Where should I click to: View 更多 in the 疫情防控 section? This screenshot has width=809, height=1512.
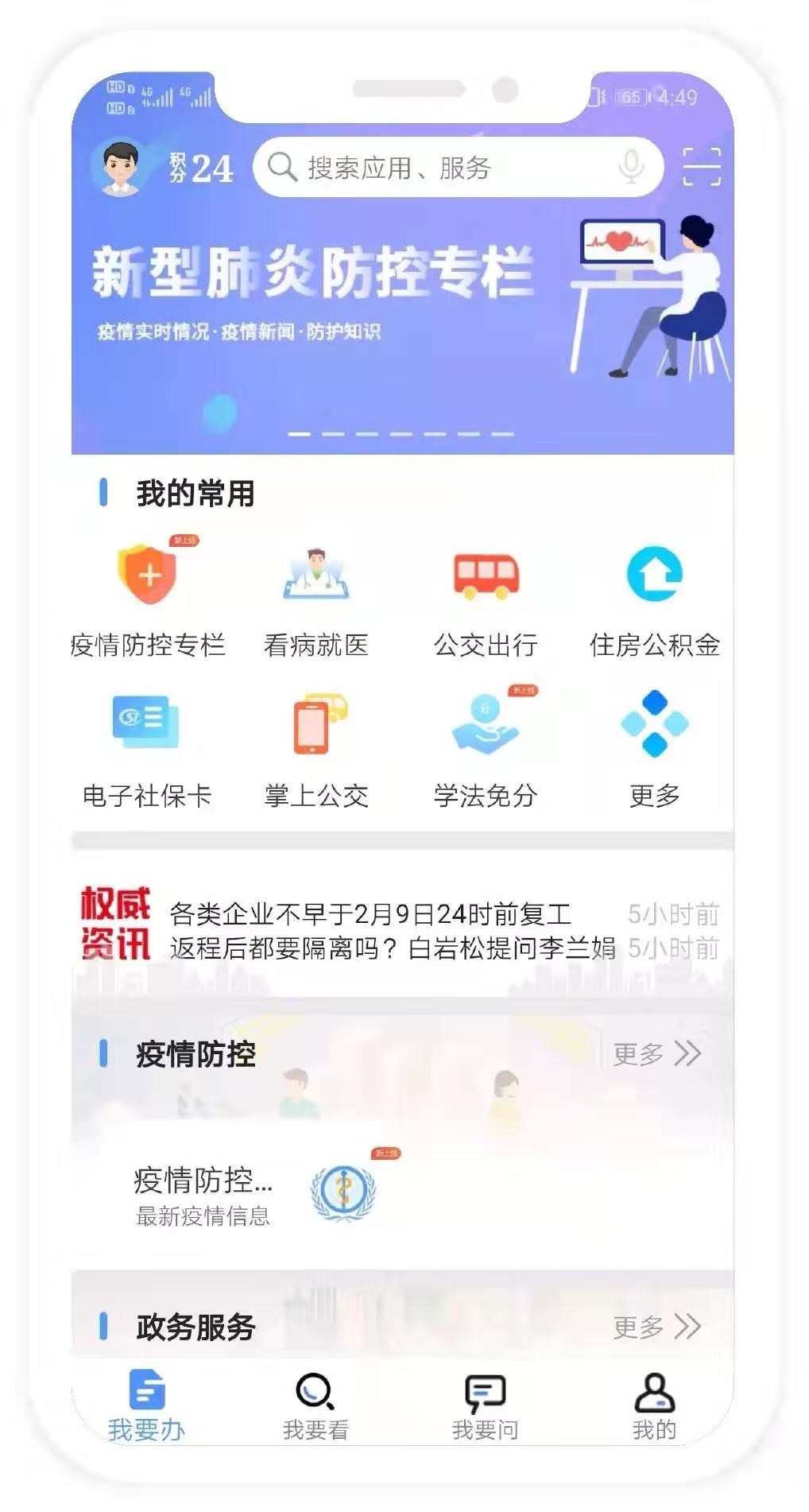[656, 1054]
